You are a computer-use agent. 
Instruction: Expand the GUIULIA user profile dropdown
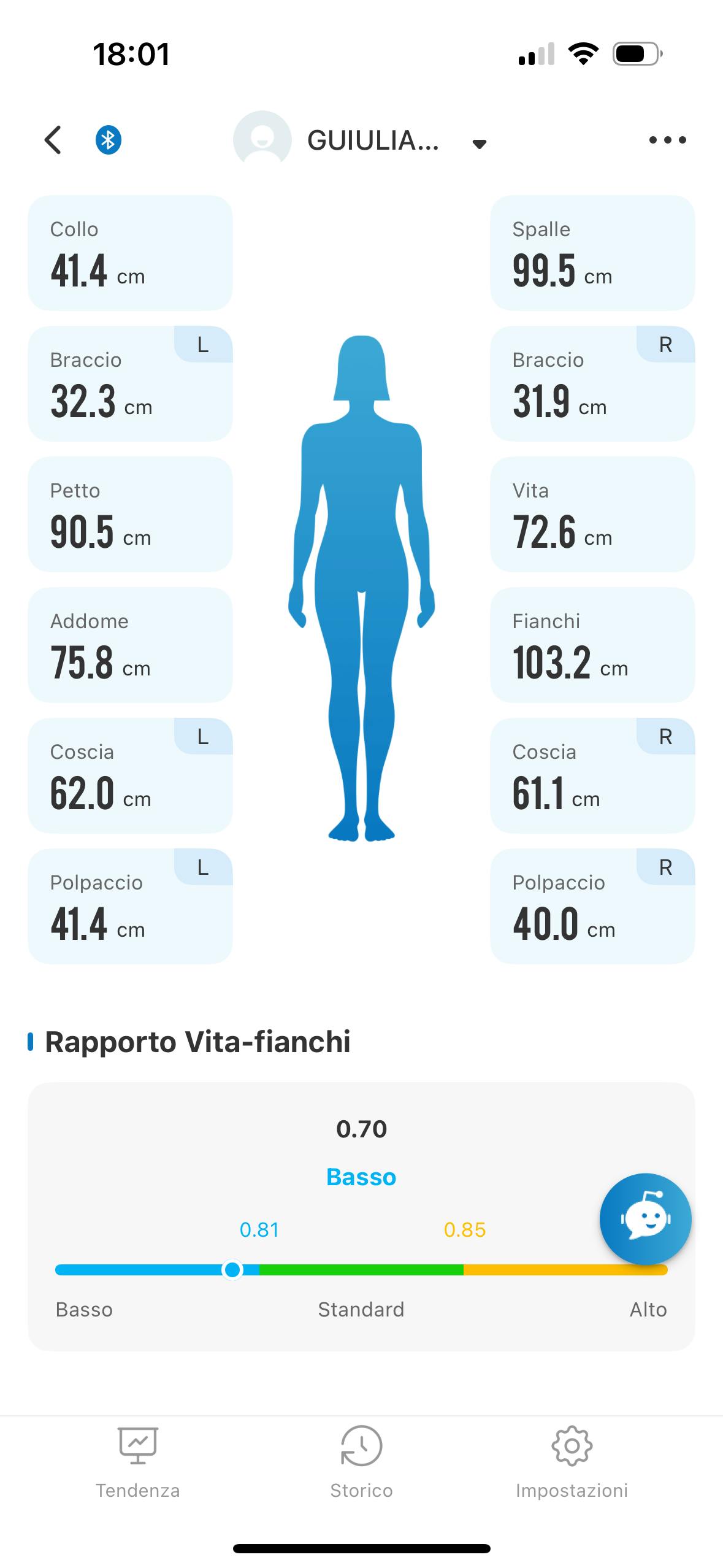click(479, 144)
